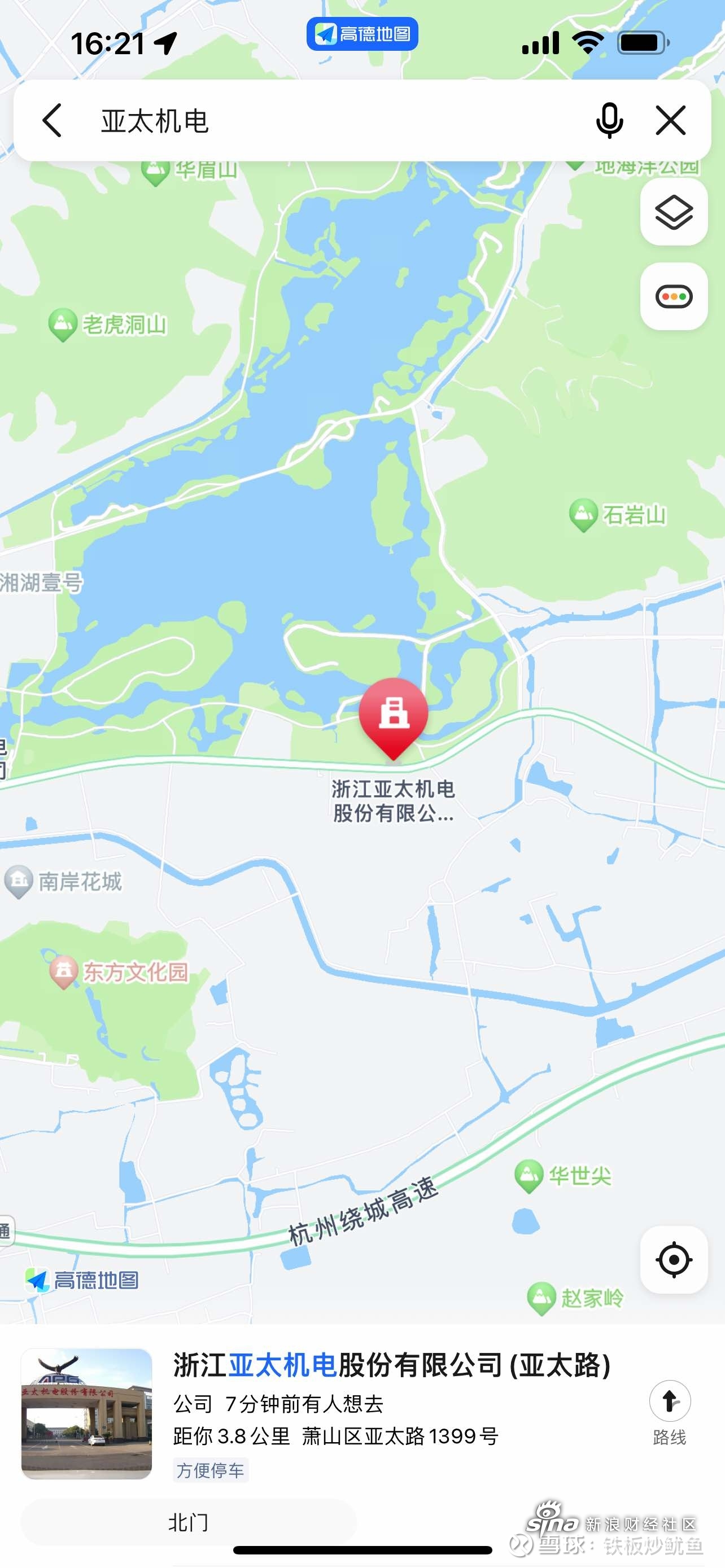The height and width of the screenshot is (1568, 725).
Task: Return to 高德地图 via status pill
Action: pyautogui.click(x=362, y=34)
